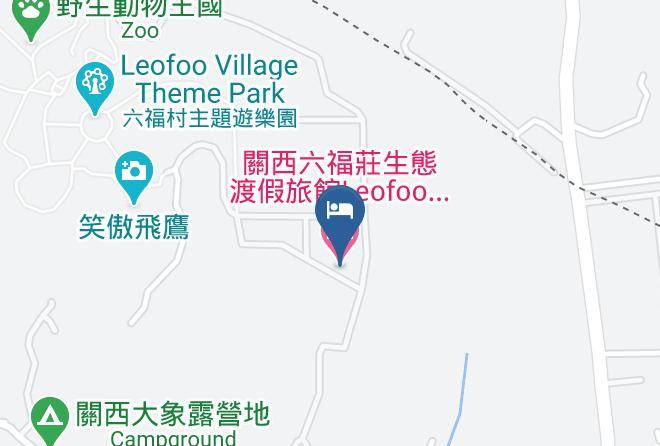The image size is (660, 446).
Task: Open the 關西大象露營地 campground pin
Action: [50, 421]
